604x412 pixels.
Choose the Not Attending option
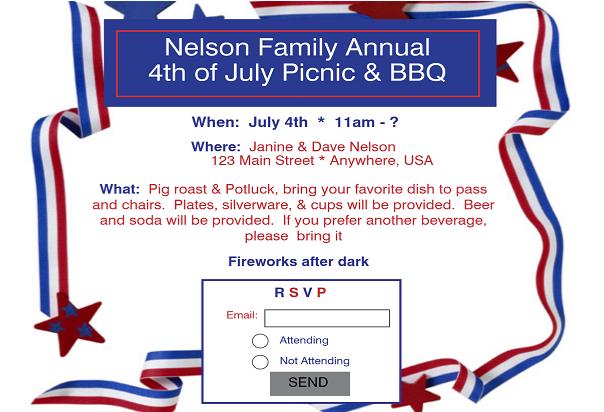pos(261,362)
